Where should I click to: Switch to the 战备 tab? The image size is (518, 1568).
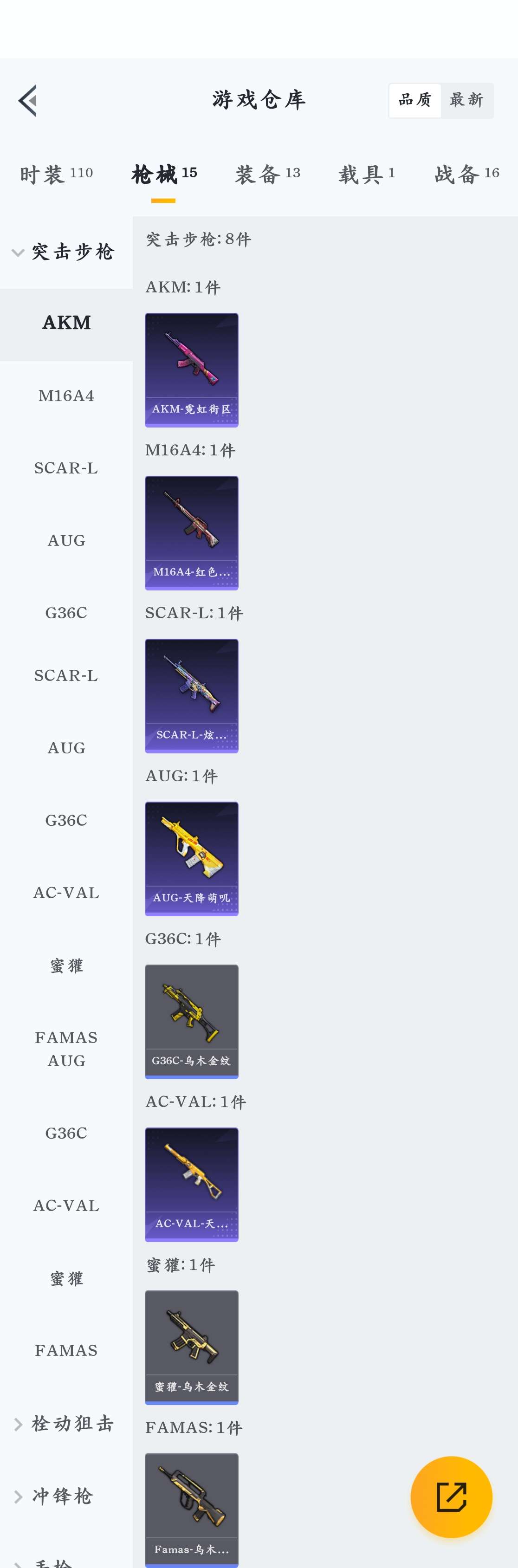click(x=467, y=175)
